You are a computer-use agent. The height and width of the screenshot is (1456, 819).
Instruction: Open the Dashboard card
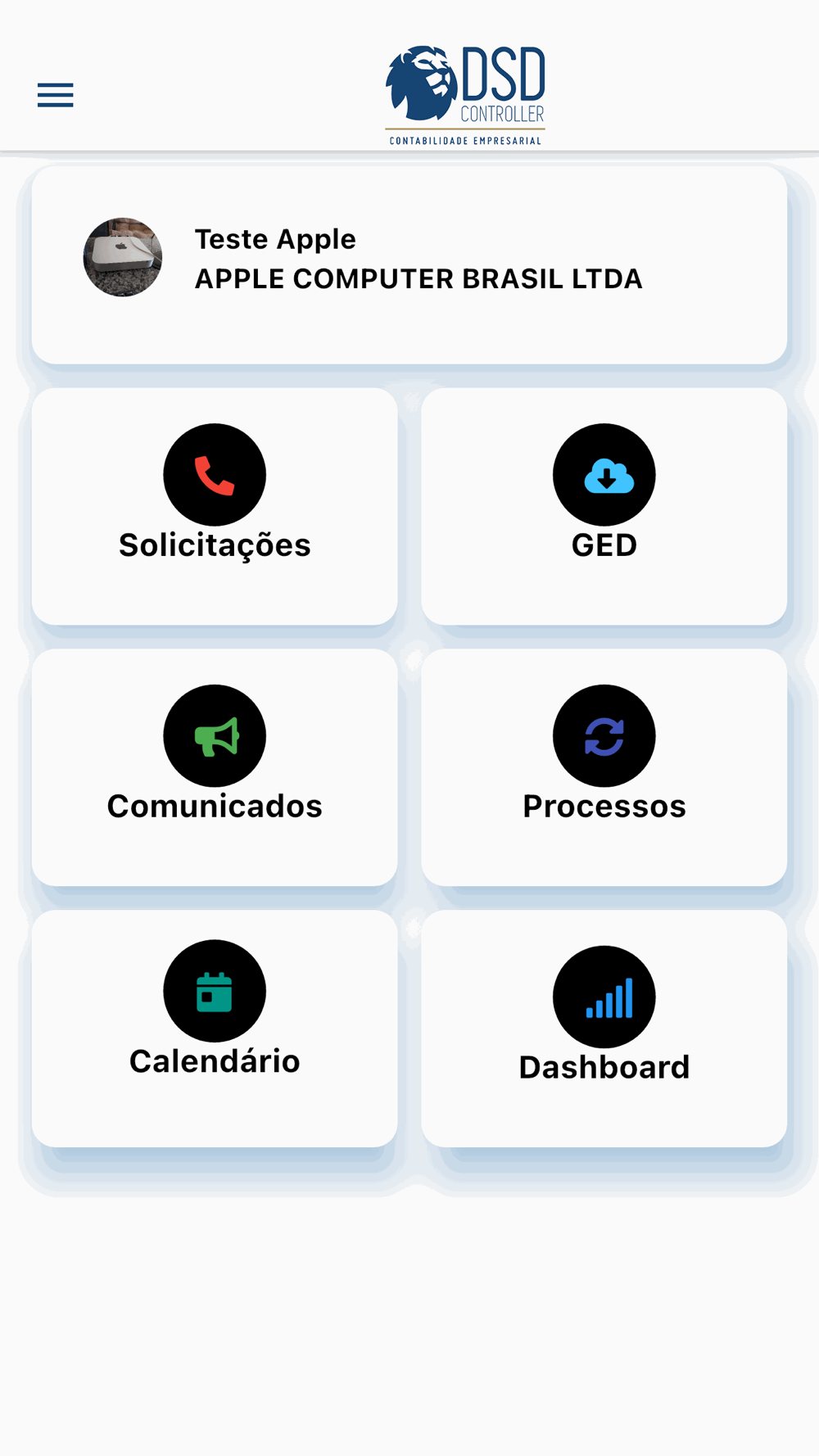(x=604, y=1029)
